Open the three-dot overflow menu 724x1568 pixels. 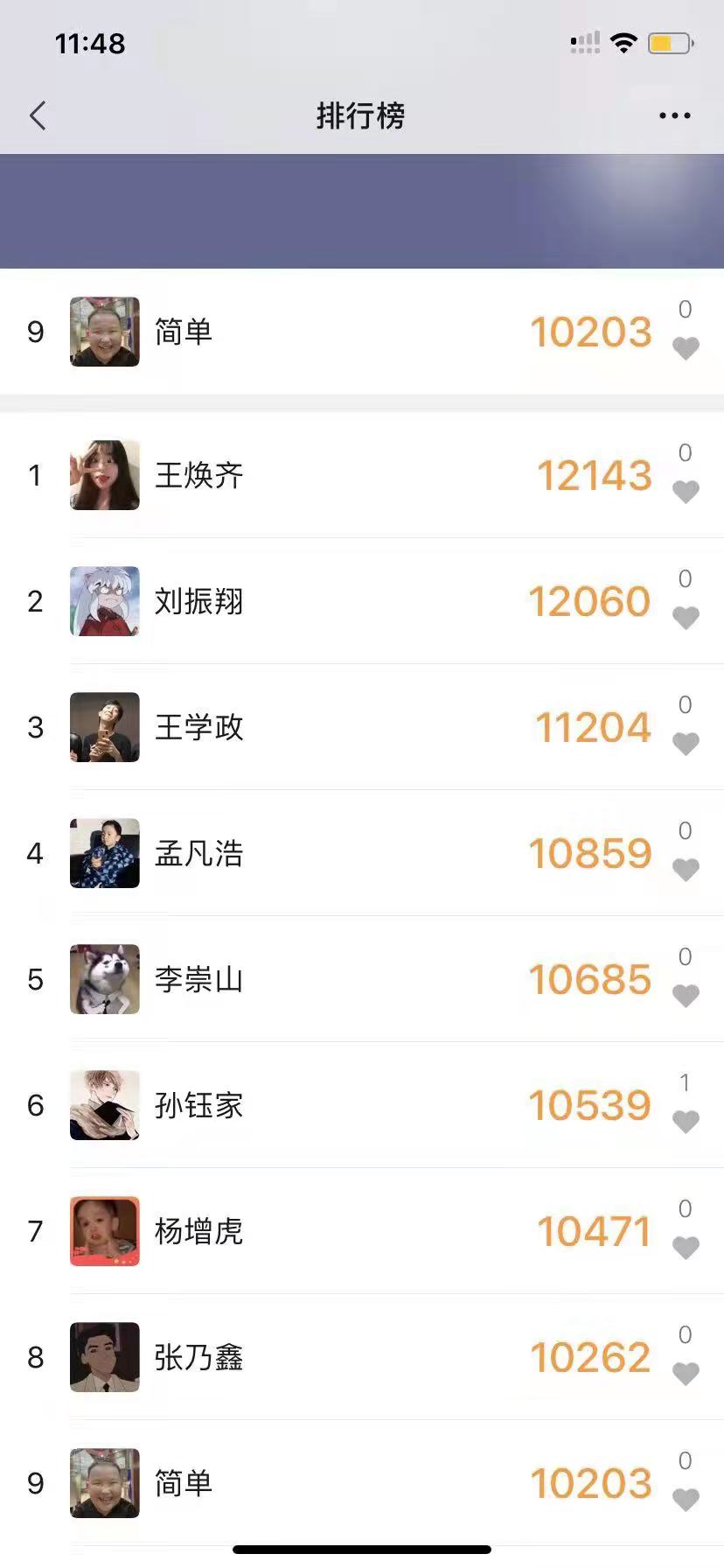pyautogui.click(x=674, y=115)
